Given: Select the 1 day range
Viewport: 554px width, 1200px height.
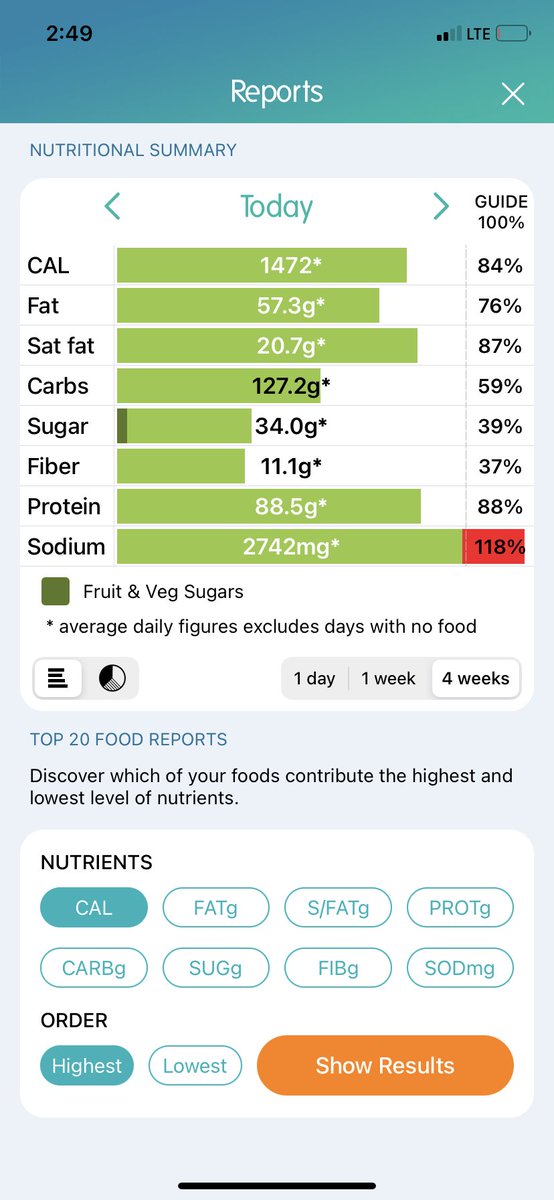Looking at the screenshot, I should click(x=314, y=678).
